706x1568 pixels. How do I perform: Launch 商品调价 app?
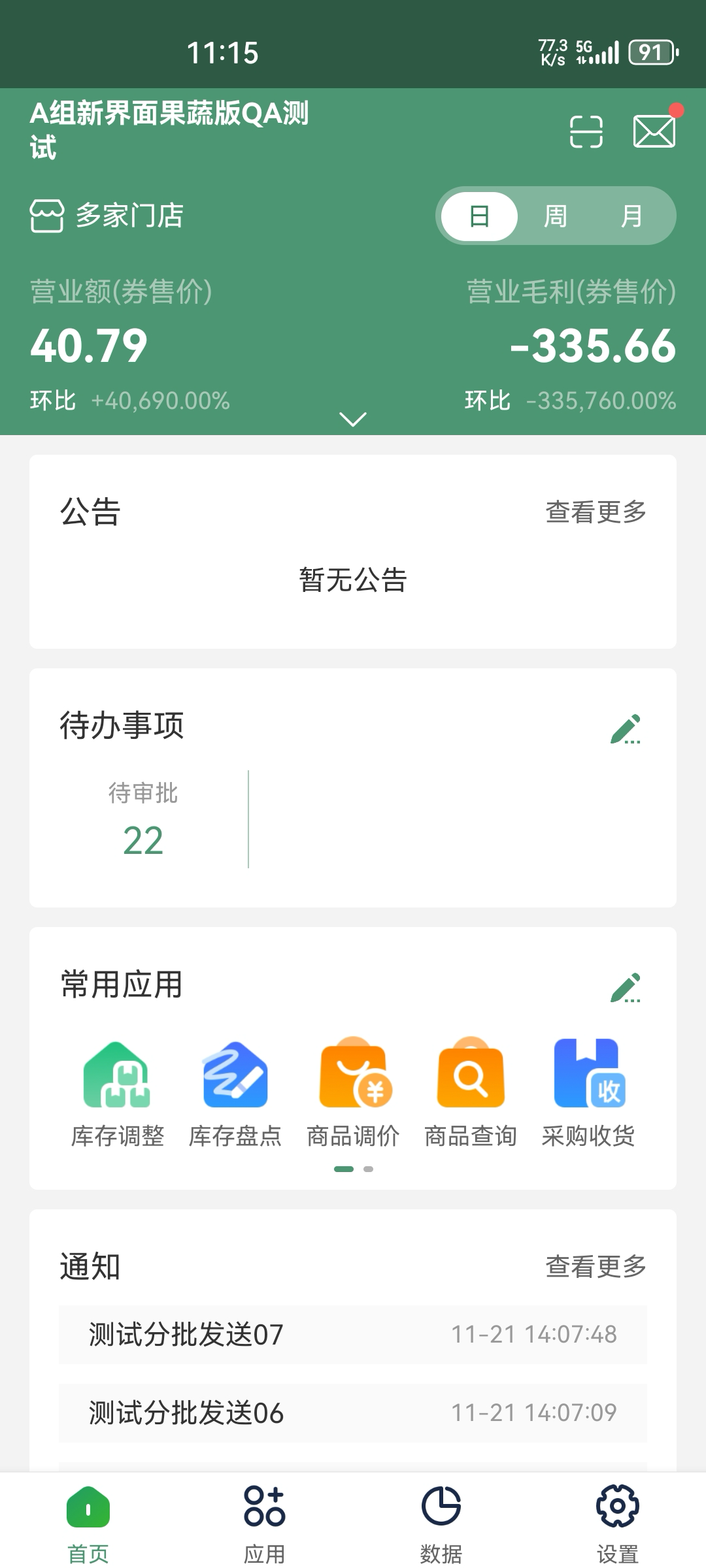tap(353, 1091)
